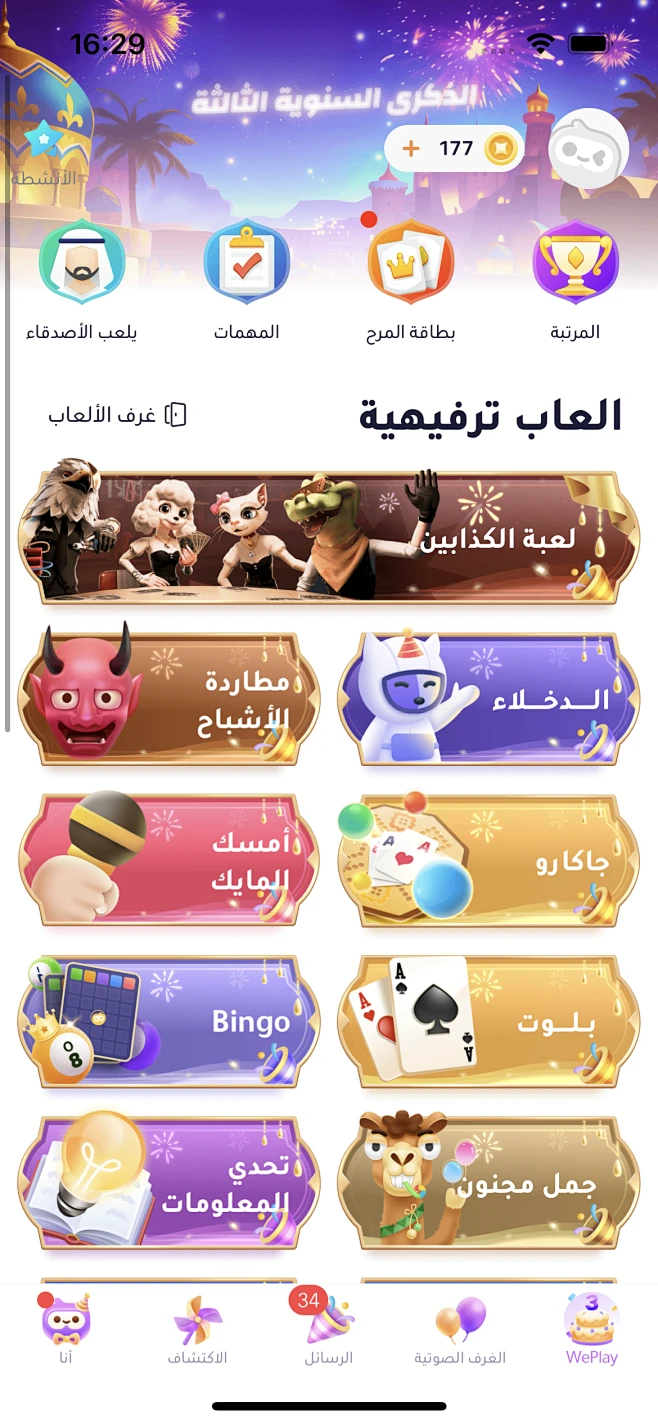Open المرتبة ranking trophy
658x1424 pixels.
pyautogui.click(x=575, y=264)
